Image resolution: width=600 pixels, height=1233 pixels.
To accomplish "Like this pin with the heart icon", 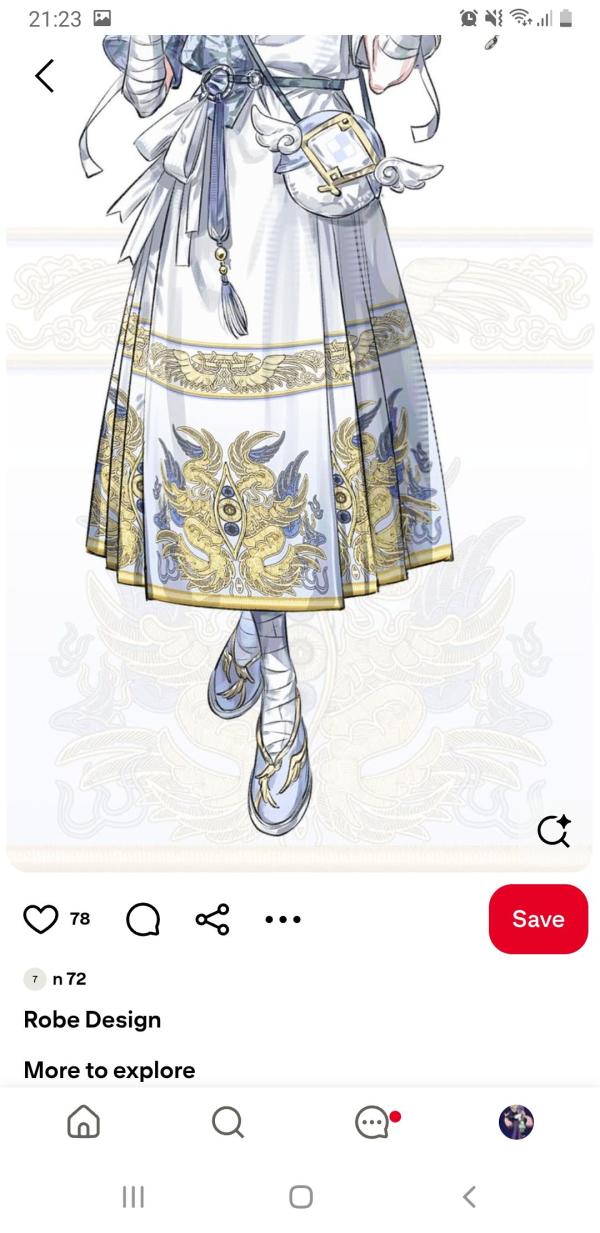I will [41, 919].
